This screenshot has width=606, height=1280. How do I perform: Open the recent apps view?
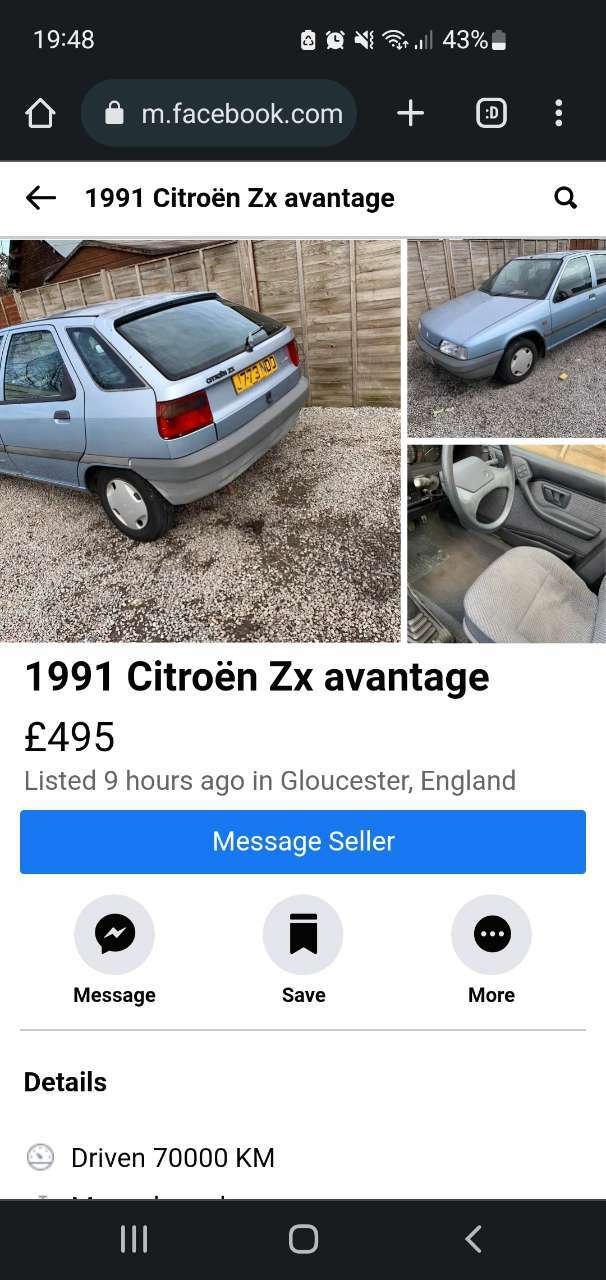click(x=133, y=1239)
